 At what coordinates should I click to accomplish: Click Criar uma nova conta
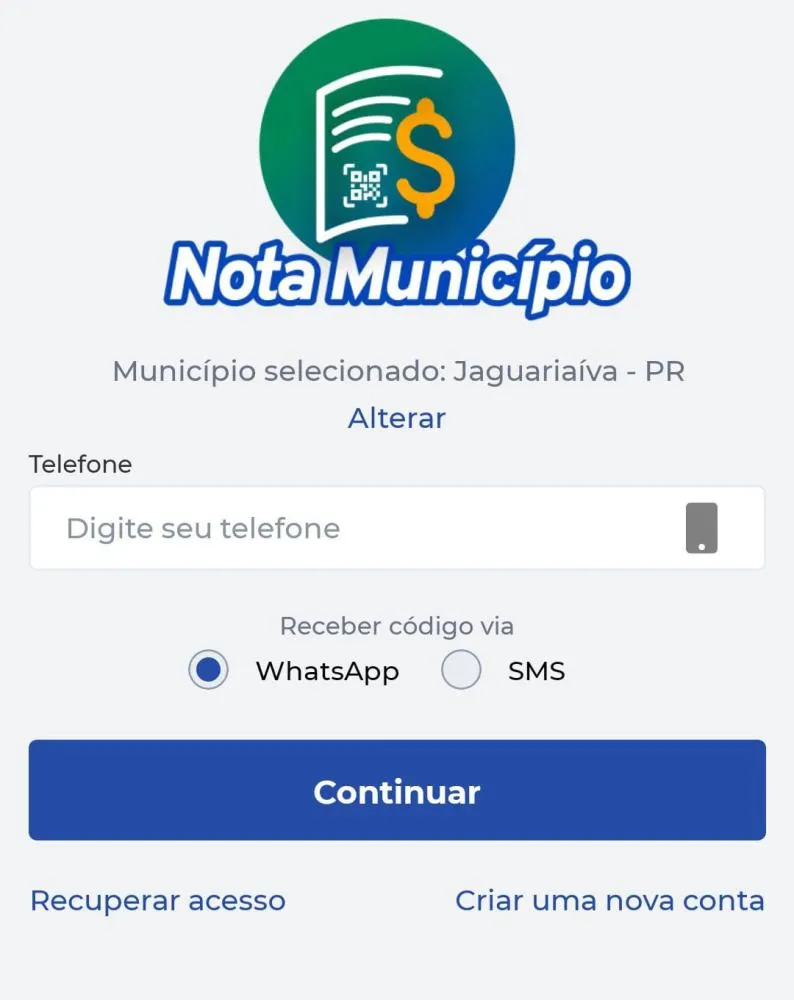click(609, 900)
